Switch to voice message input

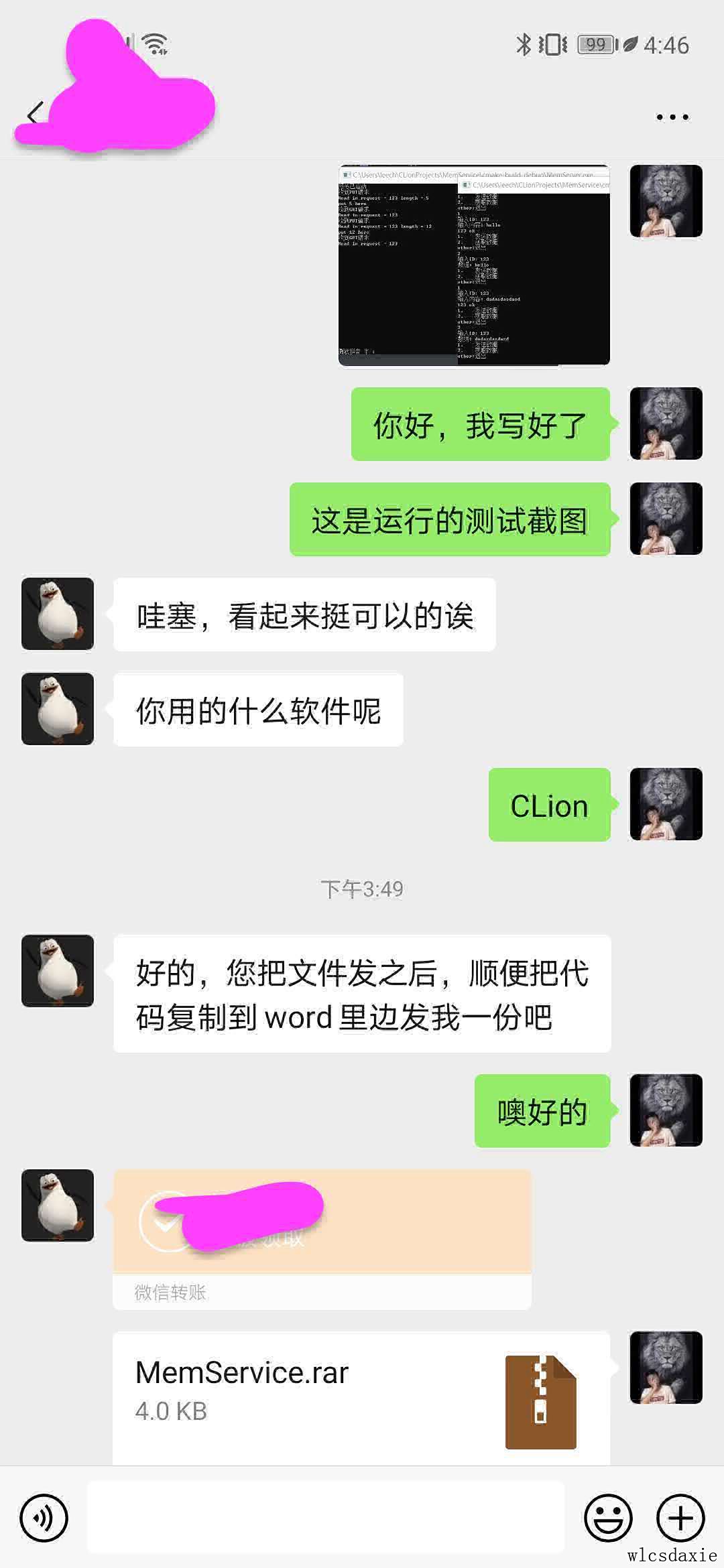point(44,1517)
